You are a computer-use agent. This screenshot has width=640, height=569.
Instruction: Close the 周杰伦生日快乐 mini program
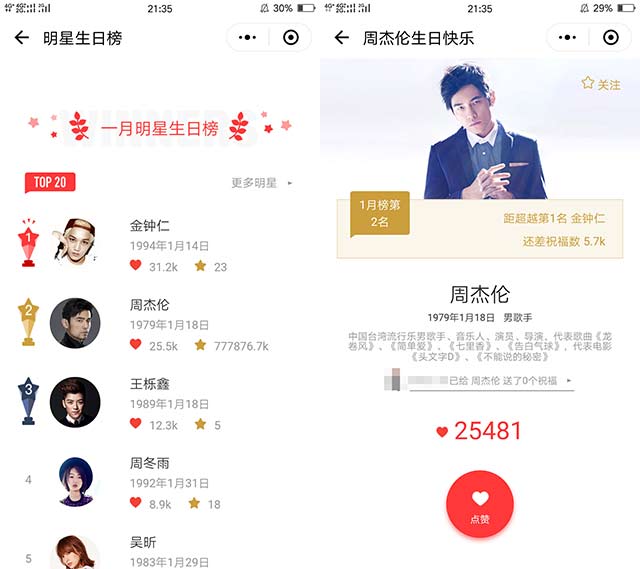(611, 38)
